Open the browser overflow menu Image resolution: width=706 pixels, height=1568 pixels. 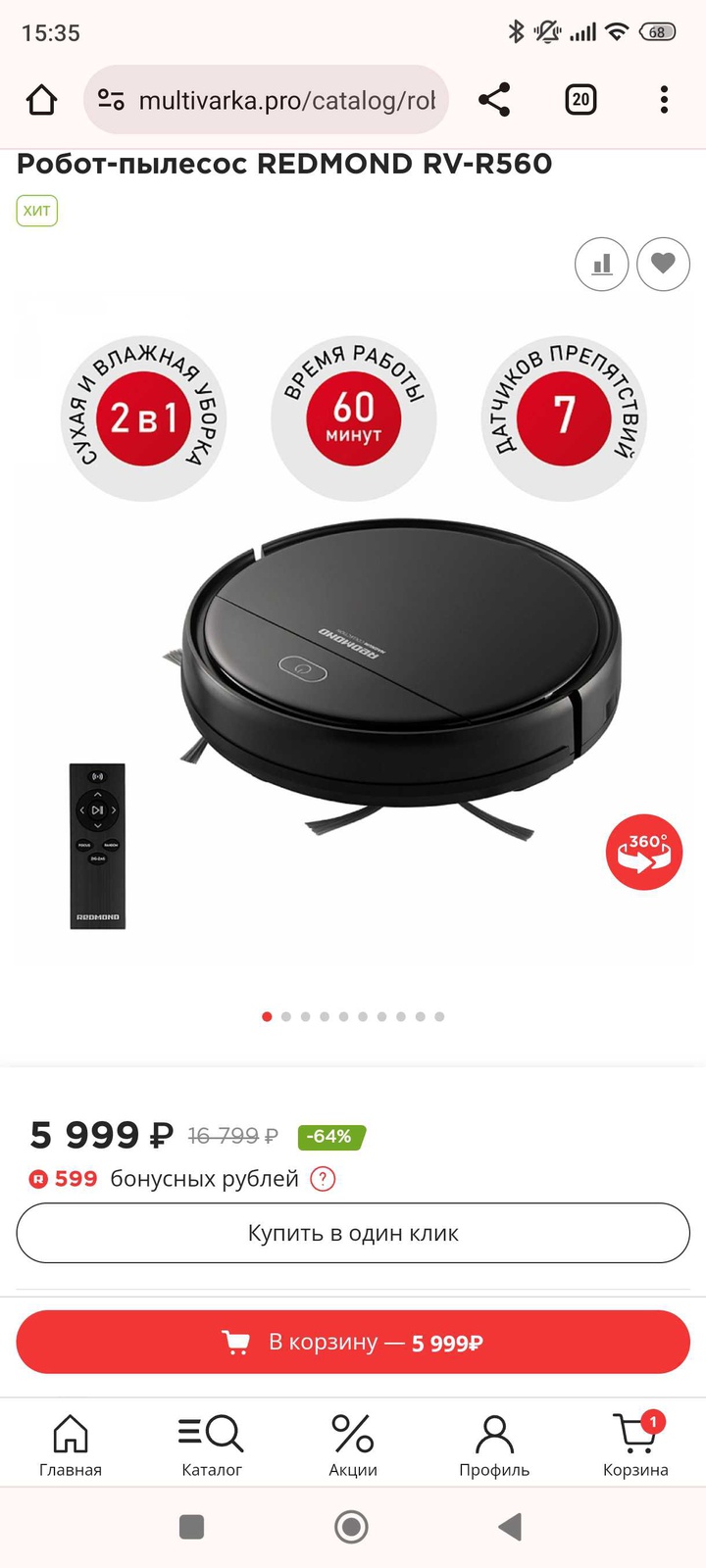pos(664,100)
